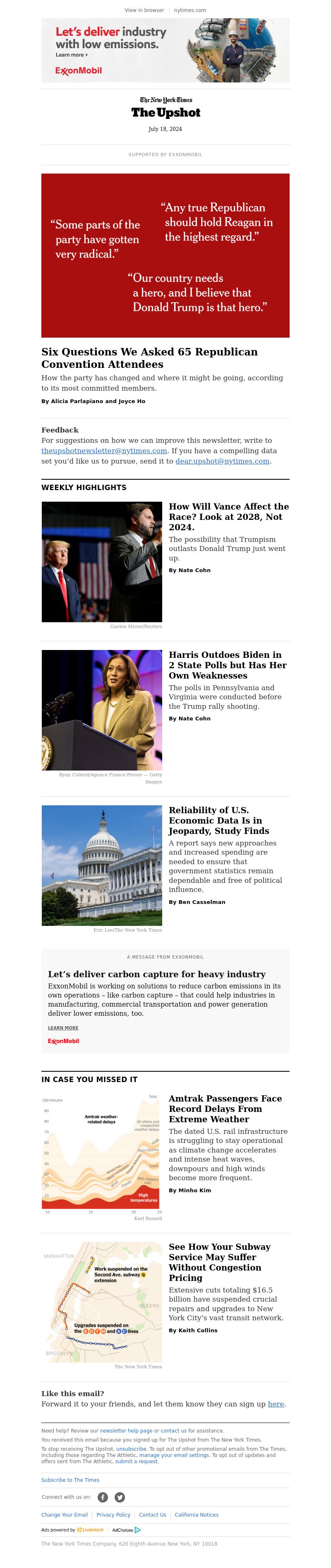Open the View in browser link

click(144, 10)
